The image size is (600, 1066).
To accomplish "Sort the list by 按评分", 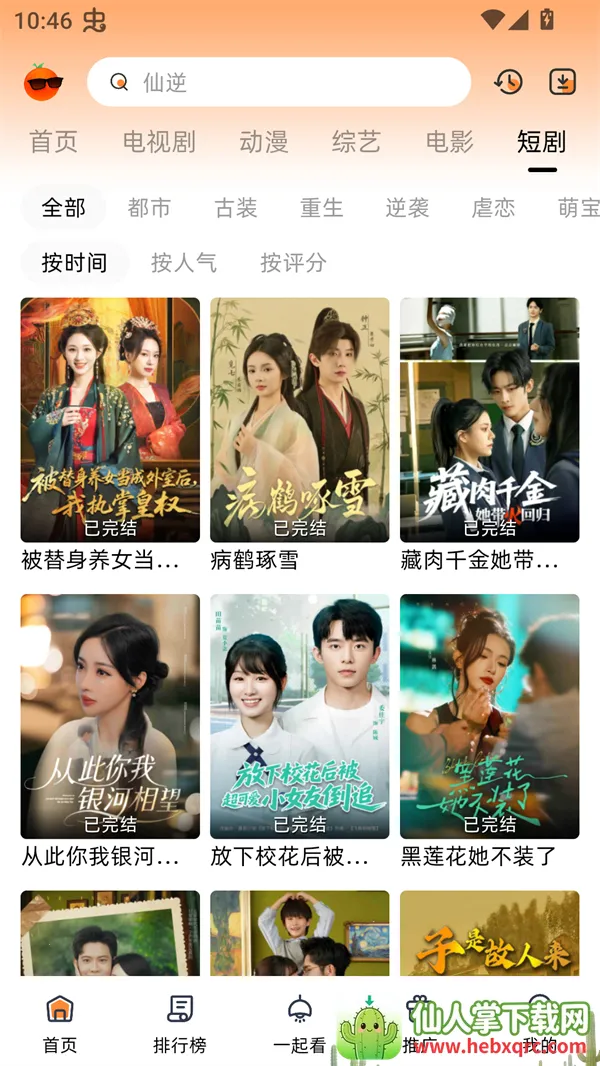I will pyautogui.click(x=293, y=263).
